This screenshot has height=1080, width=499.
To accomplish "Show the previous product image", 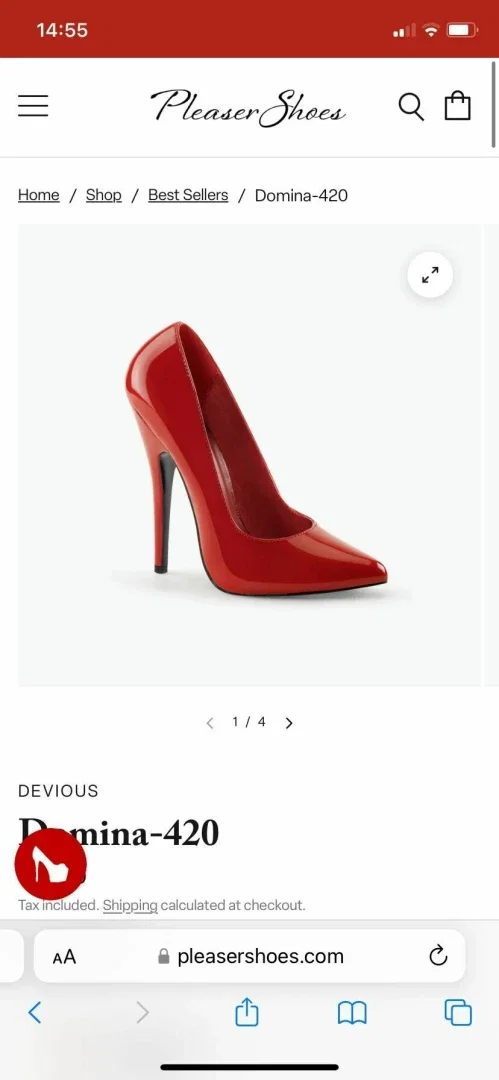I will click(210, 723).
